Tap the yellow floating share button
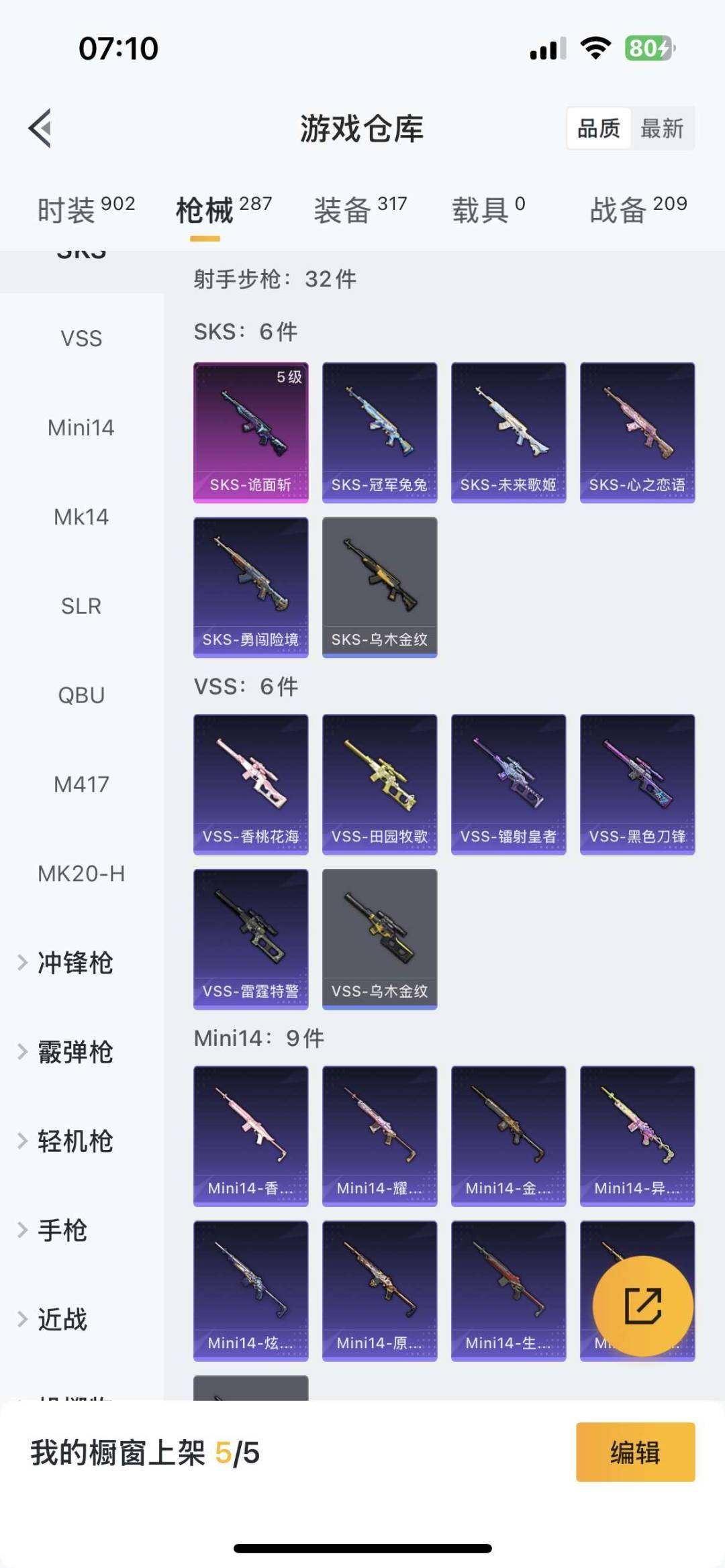This screenshot has height=1568, width=725. pyautogui.click(x=643, y=1306)
